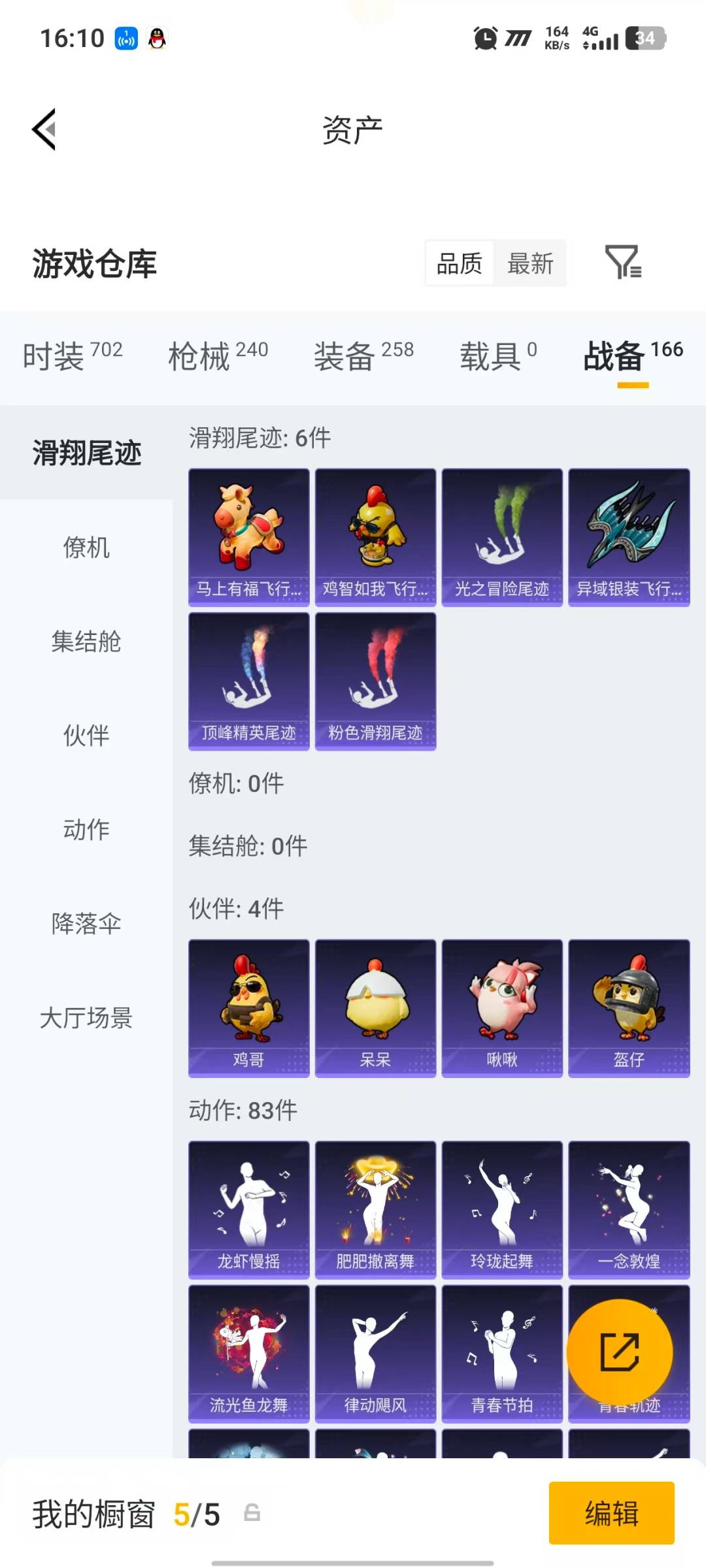Toggle sorting to 最新
706x1568 pixels.
pos(531,263)
